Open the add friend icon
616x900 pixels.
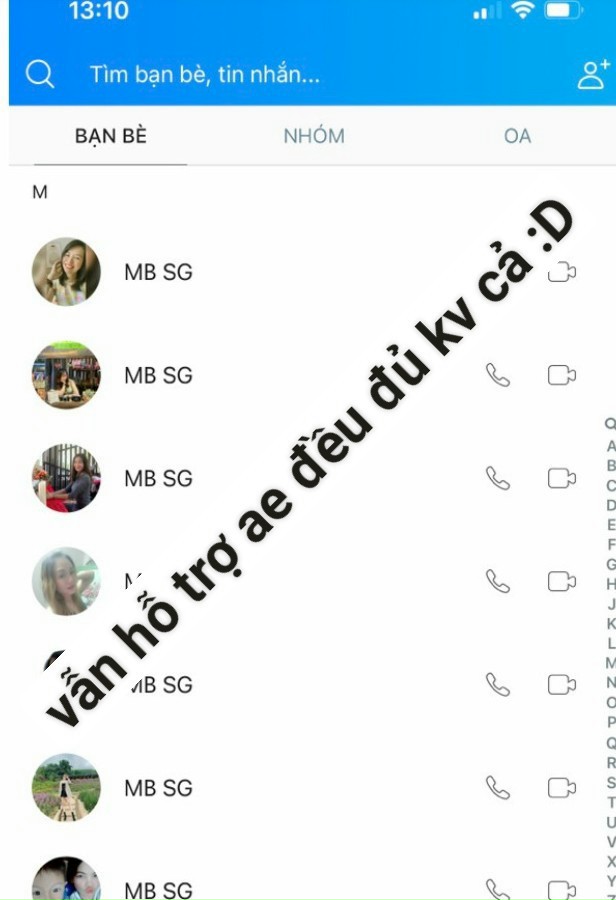593,73
